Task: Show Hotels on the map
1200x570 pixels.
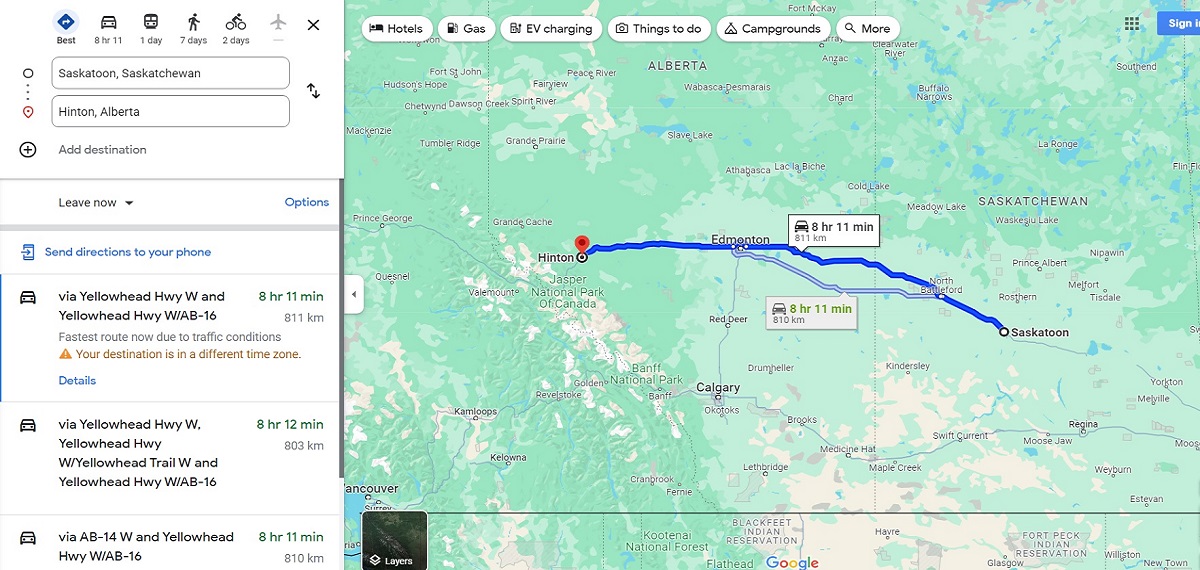Action: [396, 29]
